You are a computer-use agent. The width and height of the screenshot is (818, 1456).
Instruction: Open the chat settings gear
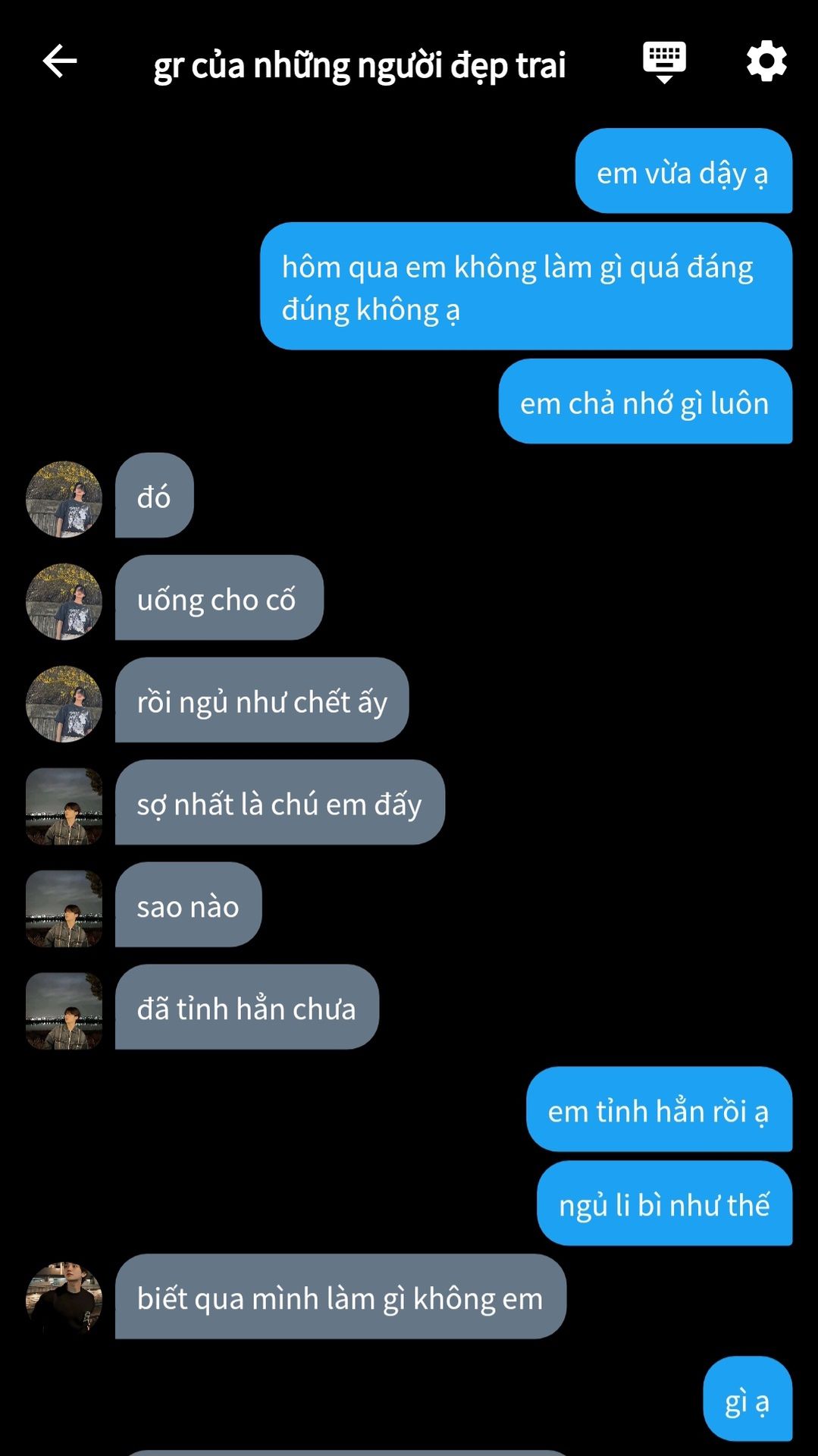[766, 61]
